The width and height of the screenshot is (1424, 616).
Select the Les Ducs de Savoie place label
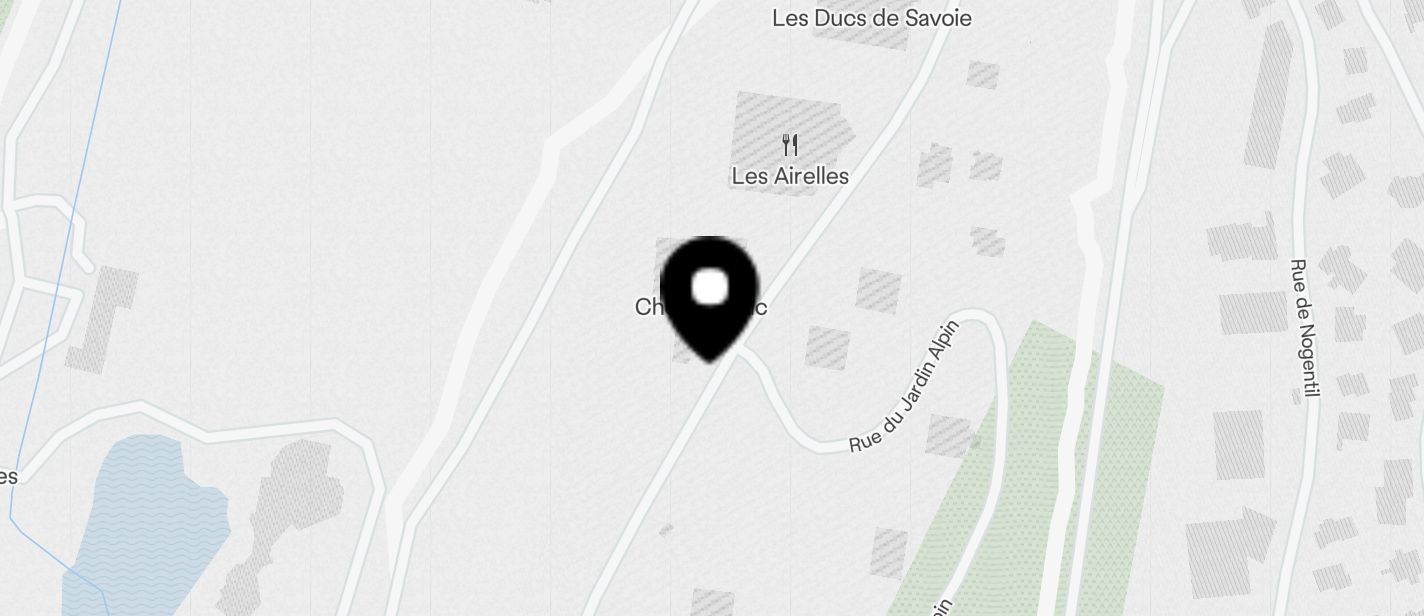pos(872,18)
